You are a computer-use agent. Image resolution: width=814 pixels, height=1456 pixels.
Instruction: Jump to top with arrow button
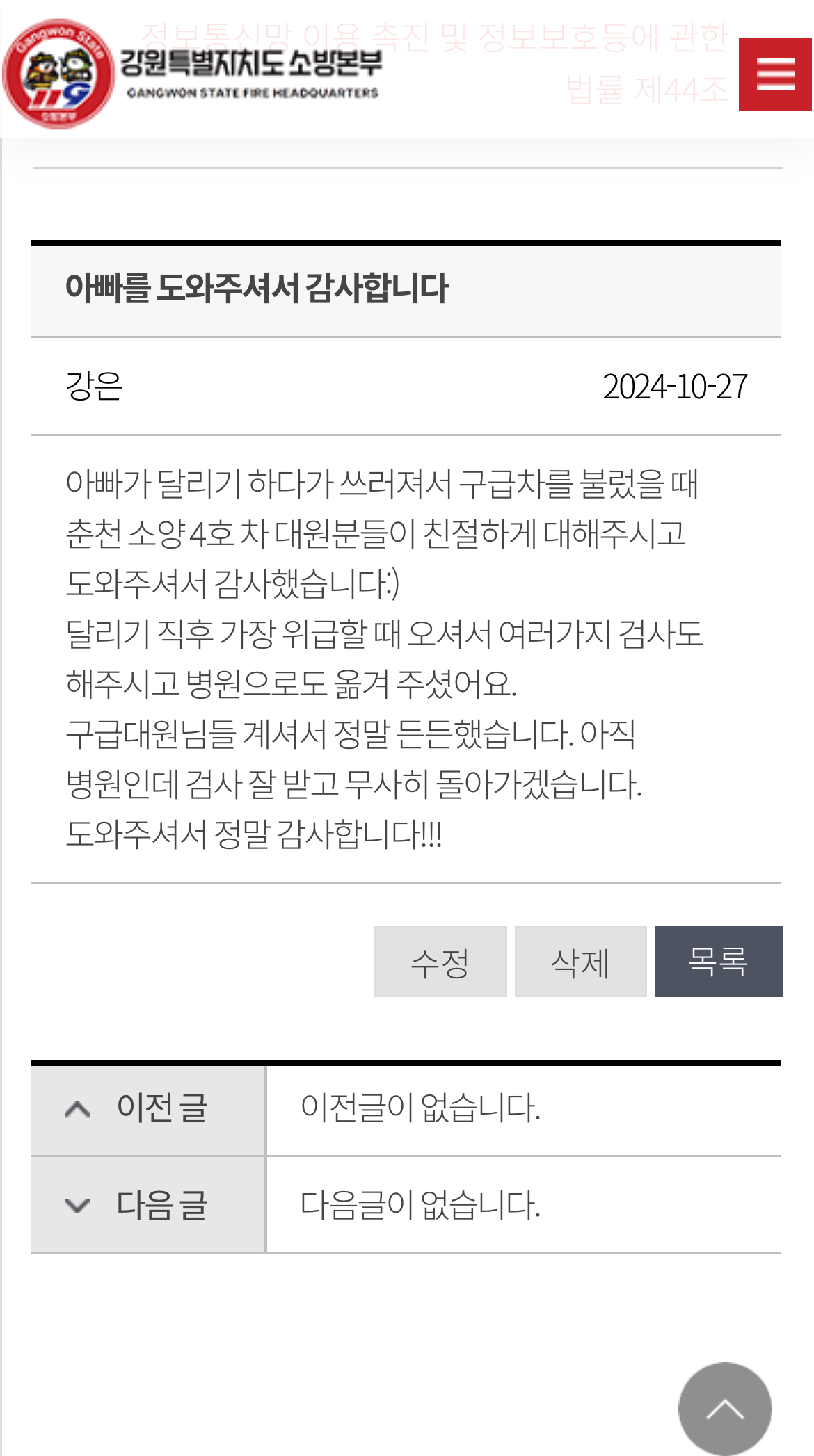click(725, 1409)
